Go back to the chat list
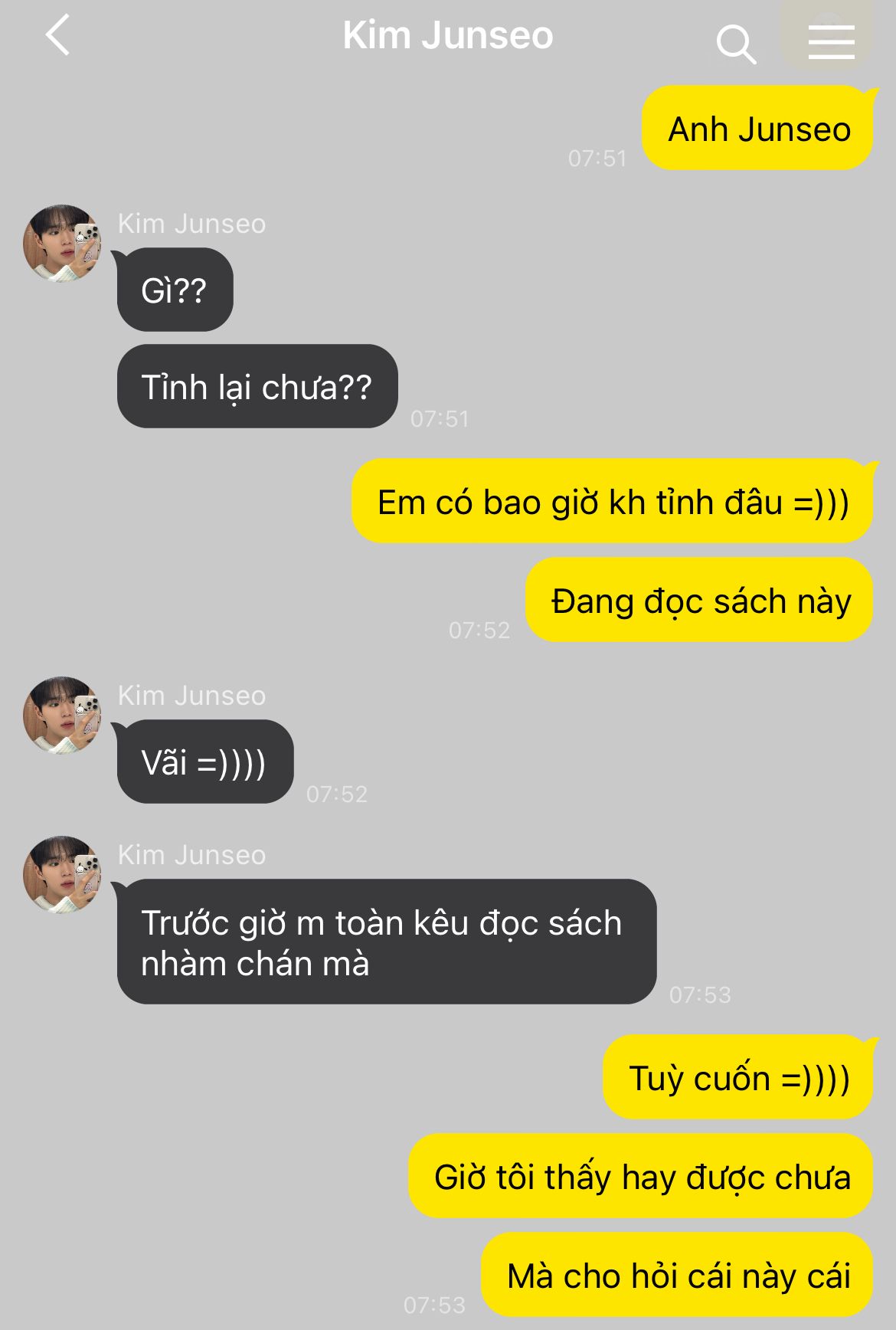896x1330 pixels. pos(58,35)
